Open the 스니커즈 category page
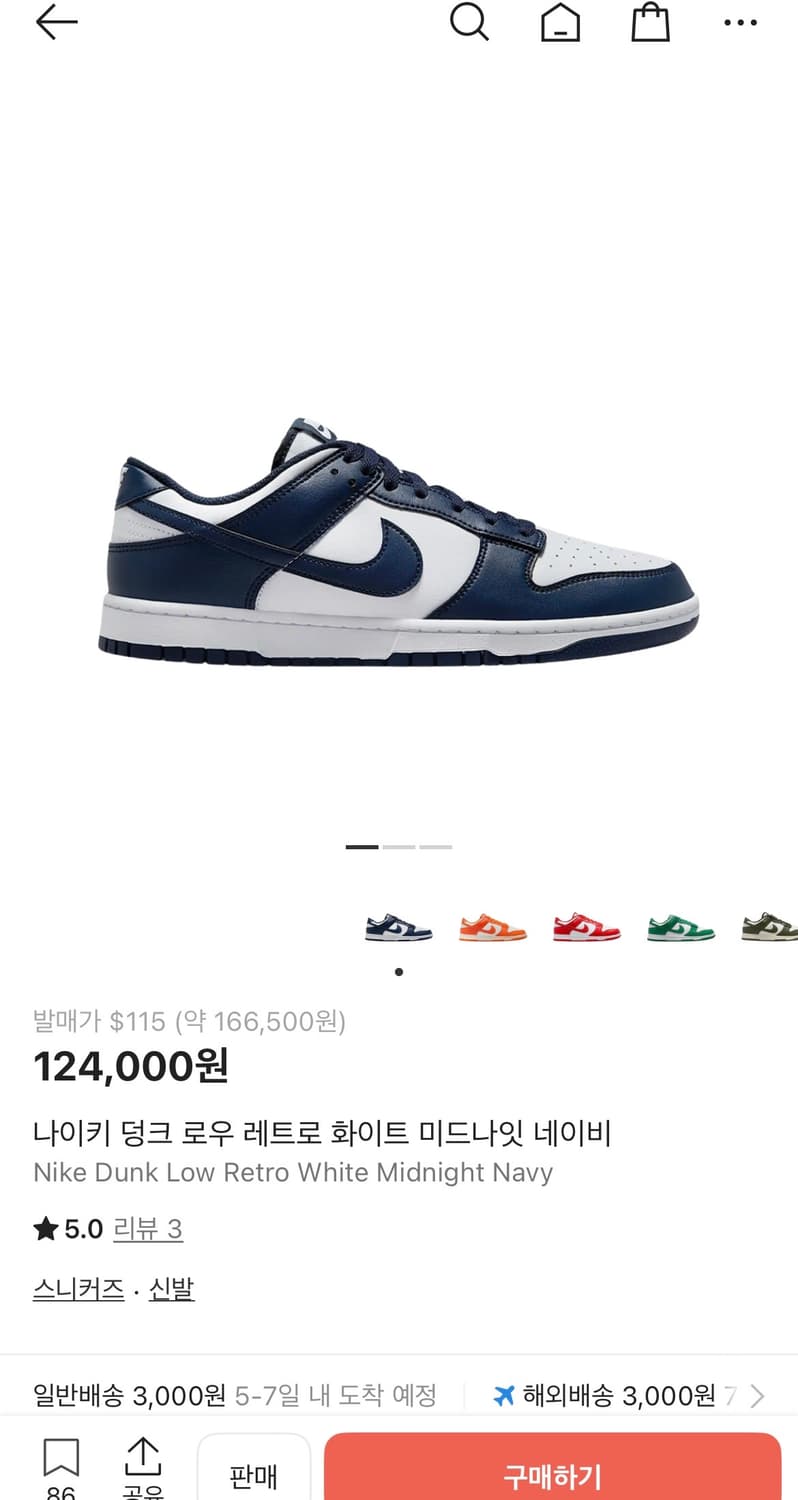The height and width of the screenshot is (1500, 798). 78,1289
